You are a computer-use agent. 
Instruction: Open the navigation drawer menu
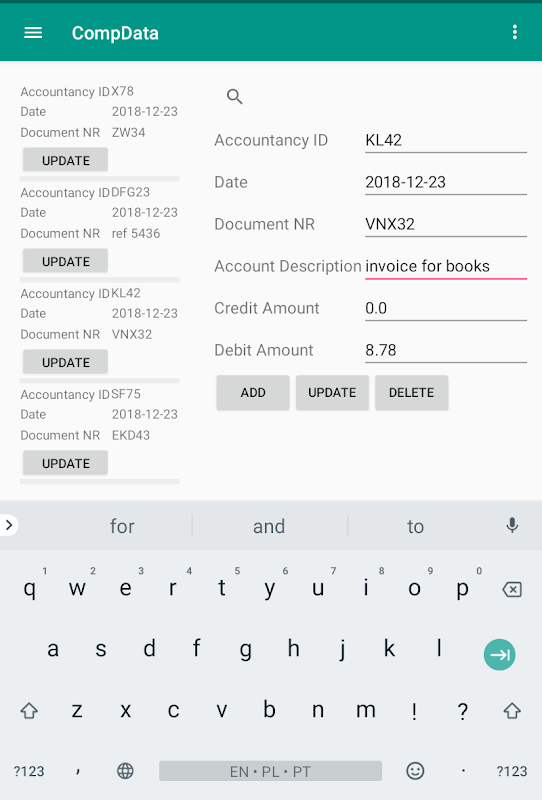point(33,33)
